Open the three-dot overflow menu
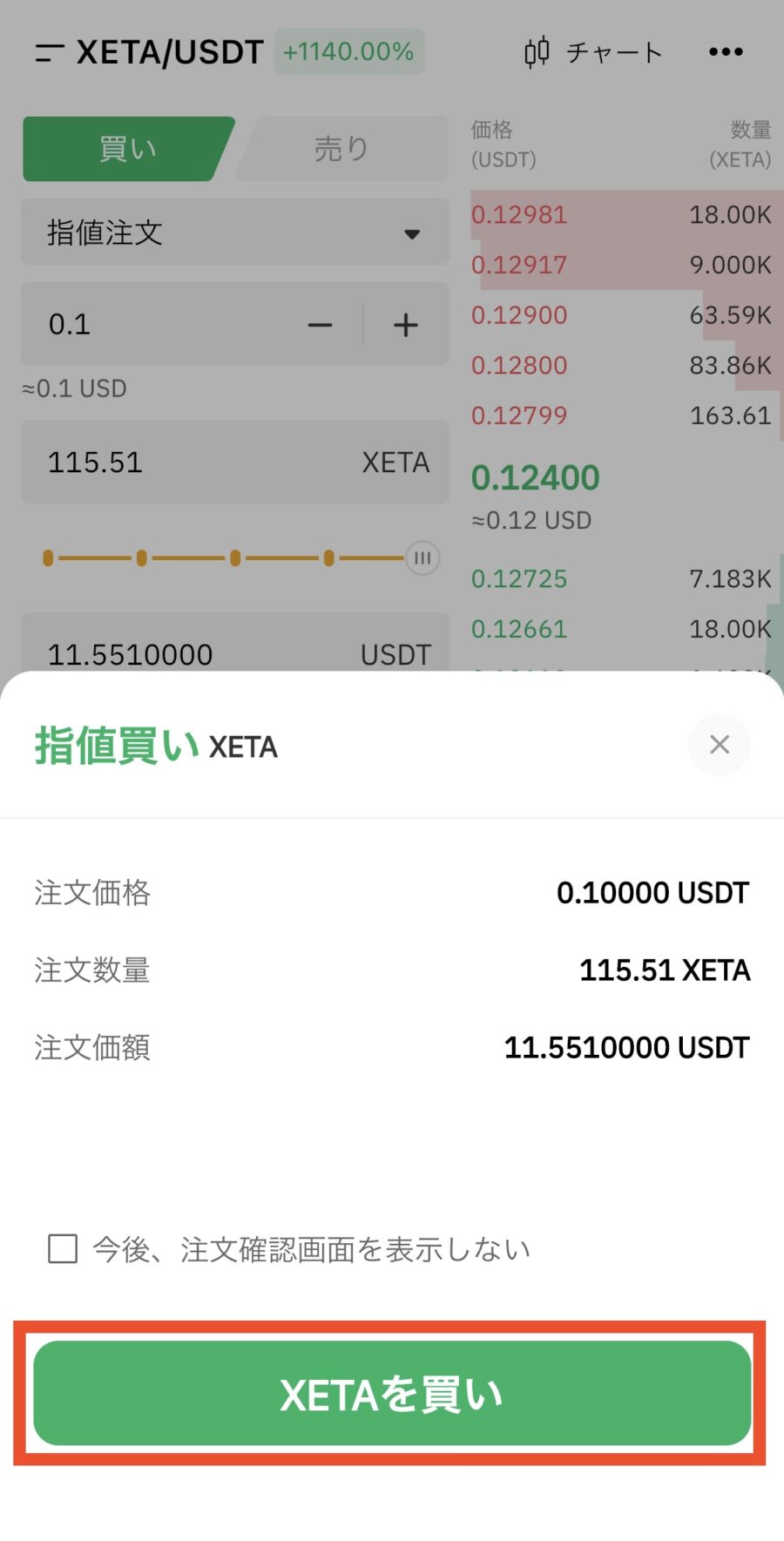The height and width of the screenshot is (1541, 784). coord(726,52)
